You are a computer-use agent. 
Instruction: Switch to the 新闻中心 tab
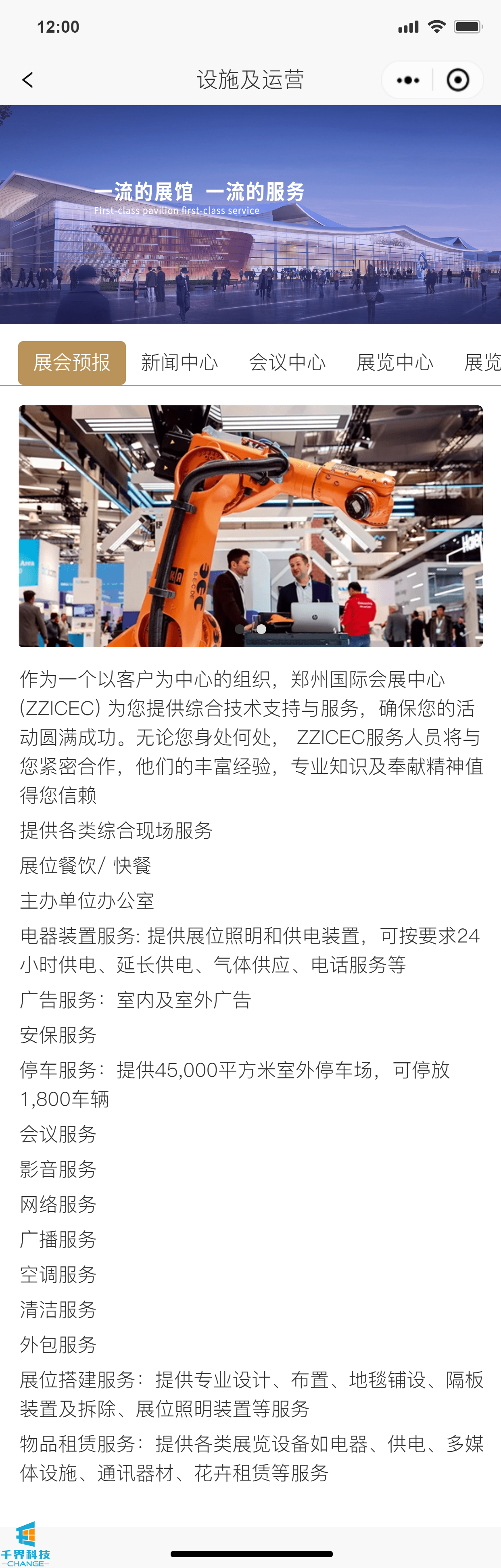pyautogui.click(x=180, y=363)
